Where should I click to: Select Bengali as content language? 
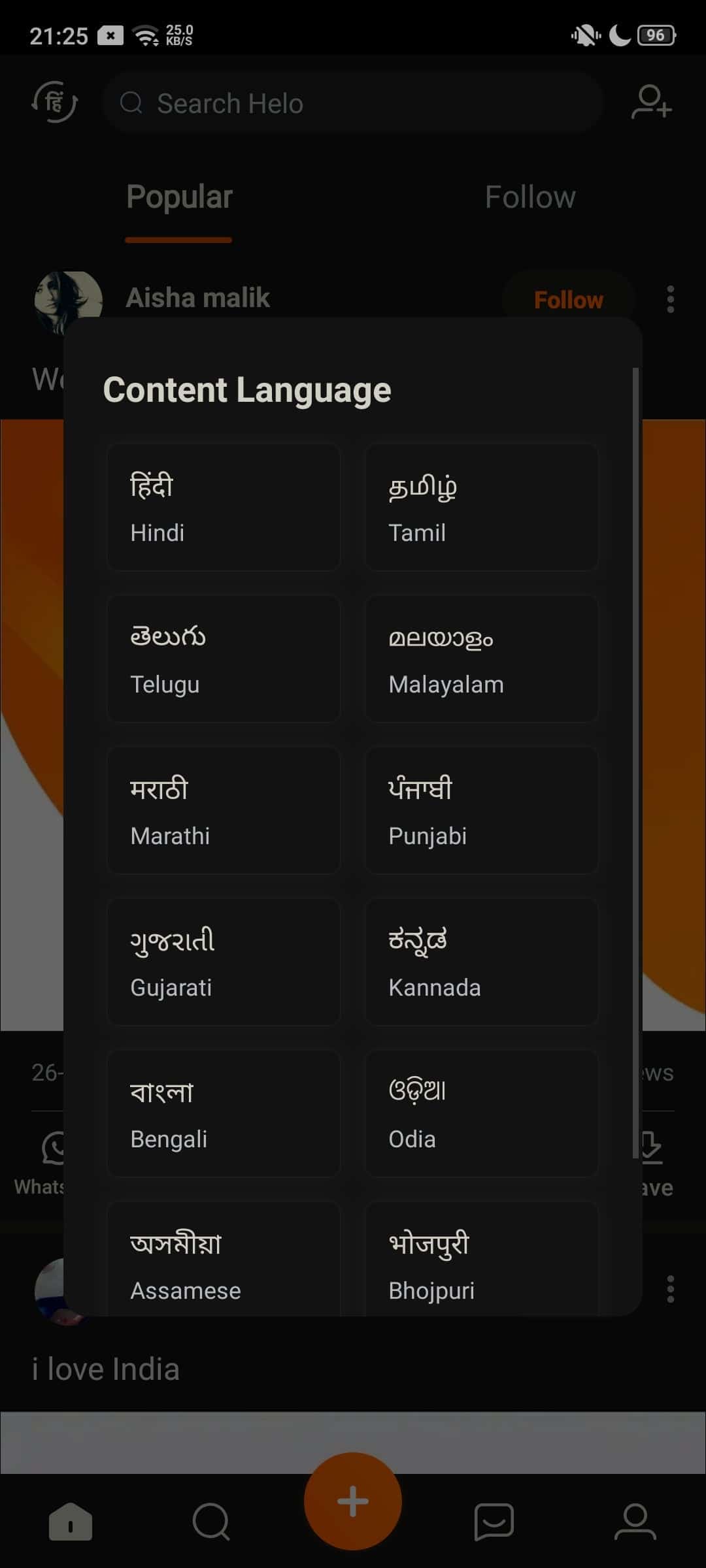(224, 1113)
